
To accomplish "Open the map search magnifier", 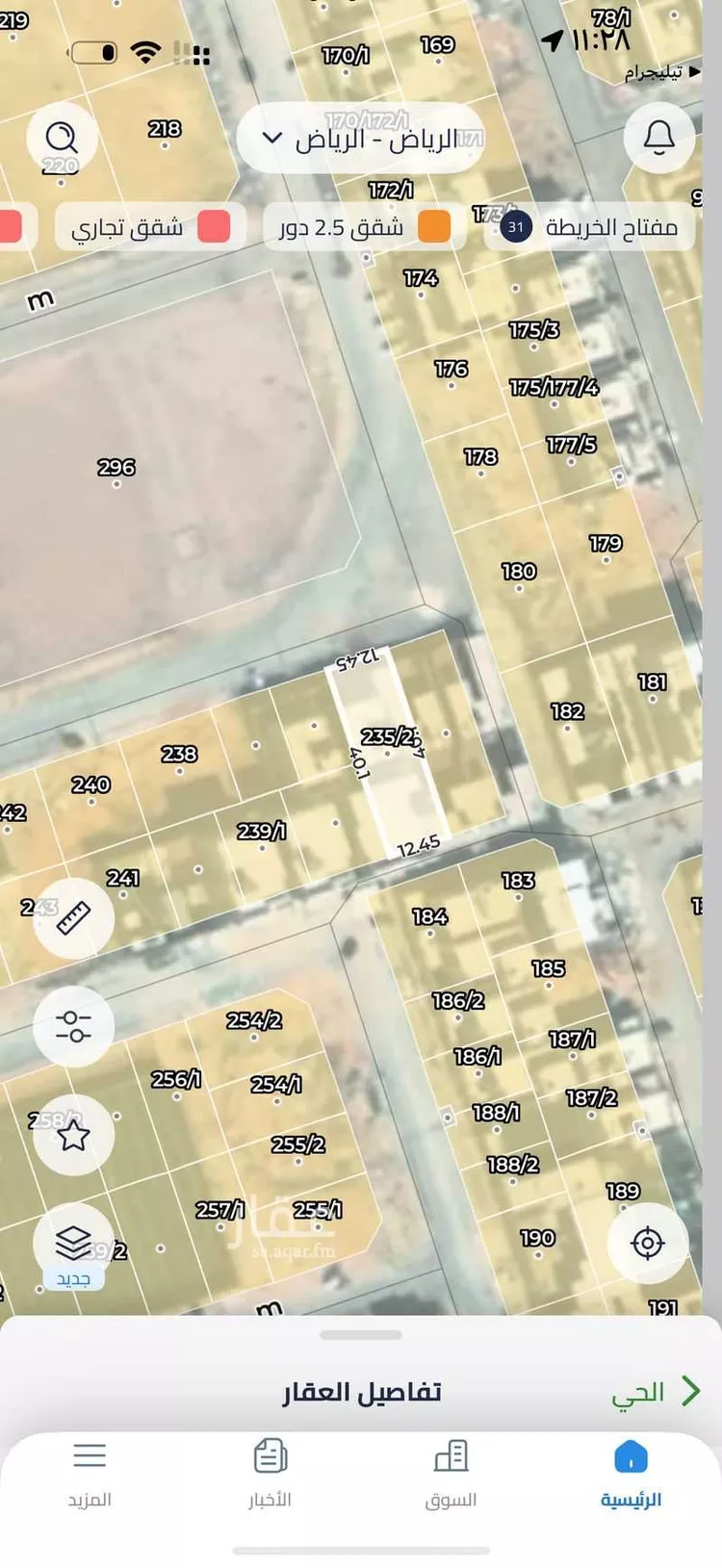I will (63, 138).
